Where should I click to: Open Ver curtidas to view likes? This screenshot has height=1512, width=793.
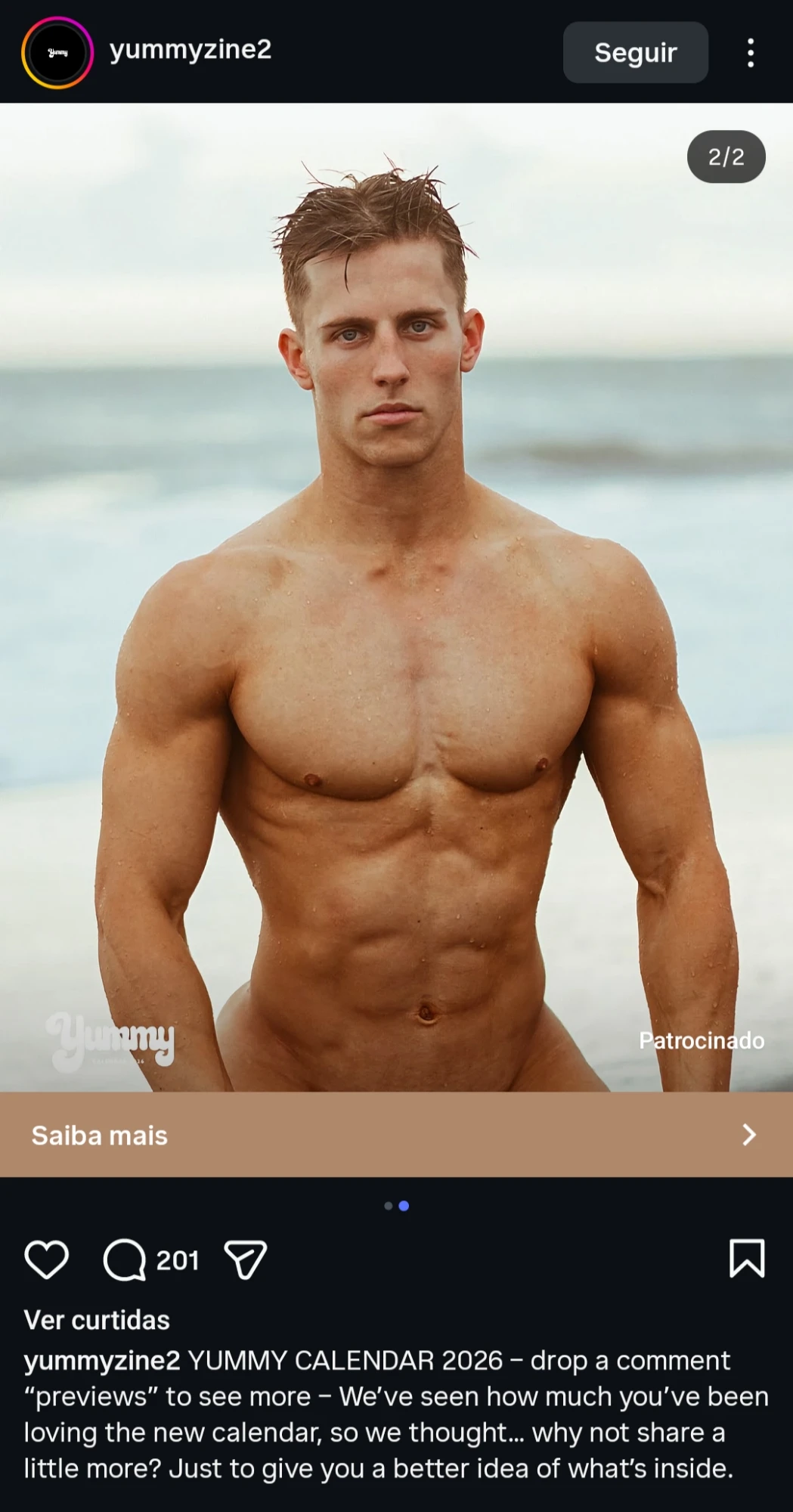(x=97, y=1320)
